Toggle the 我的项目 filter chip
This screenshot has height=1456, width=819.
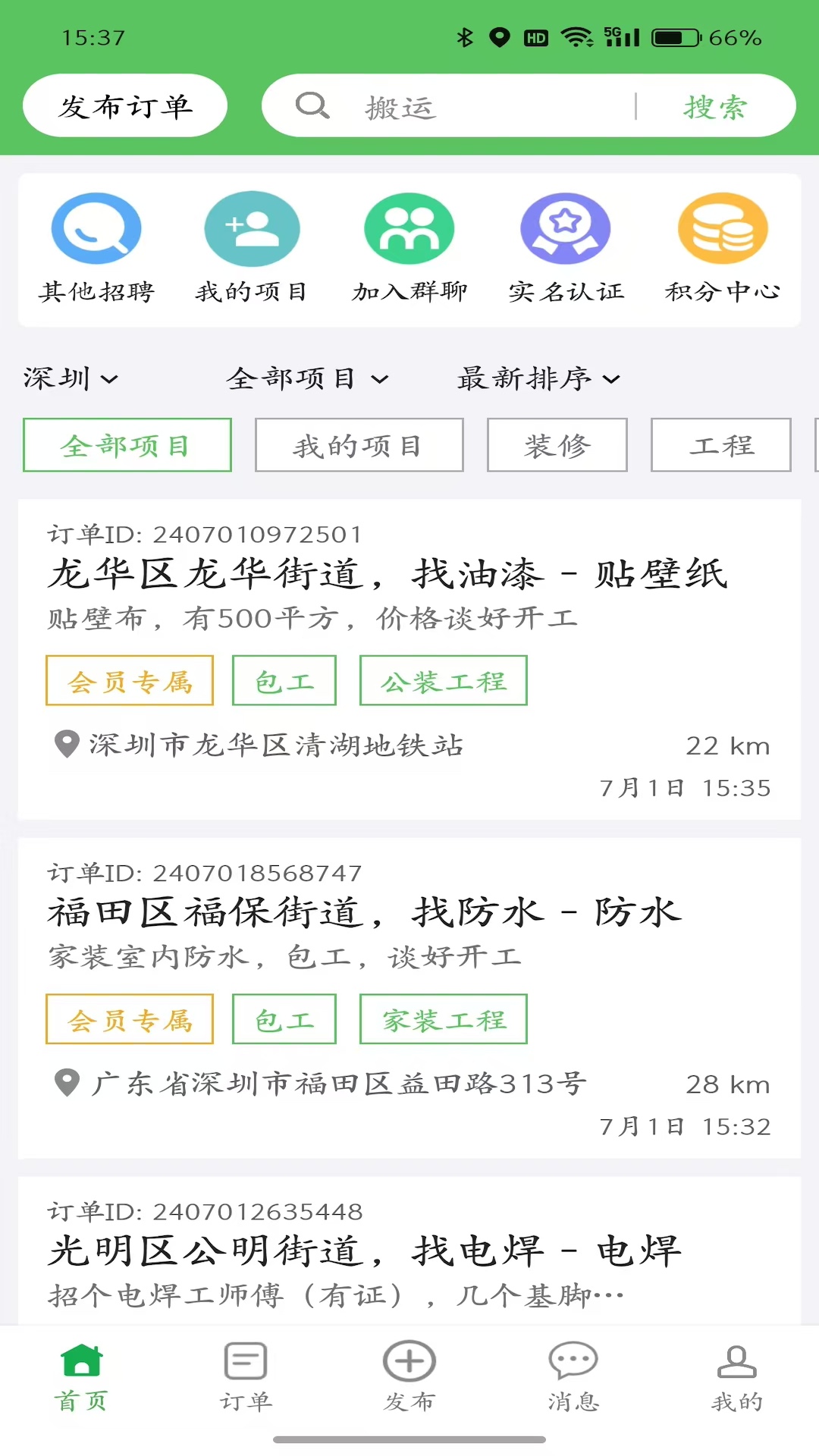click(x=359, y=446)
